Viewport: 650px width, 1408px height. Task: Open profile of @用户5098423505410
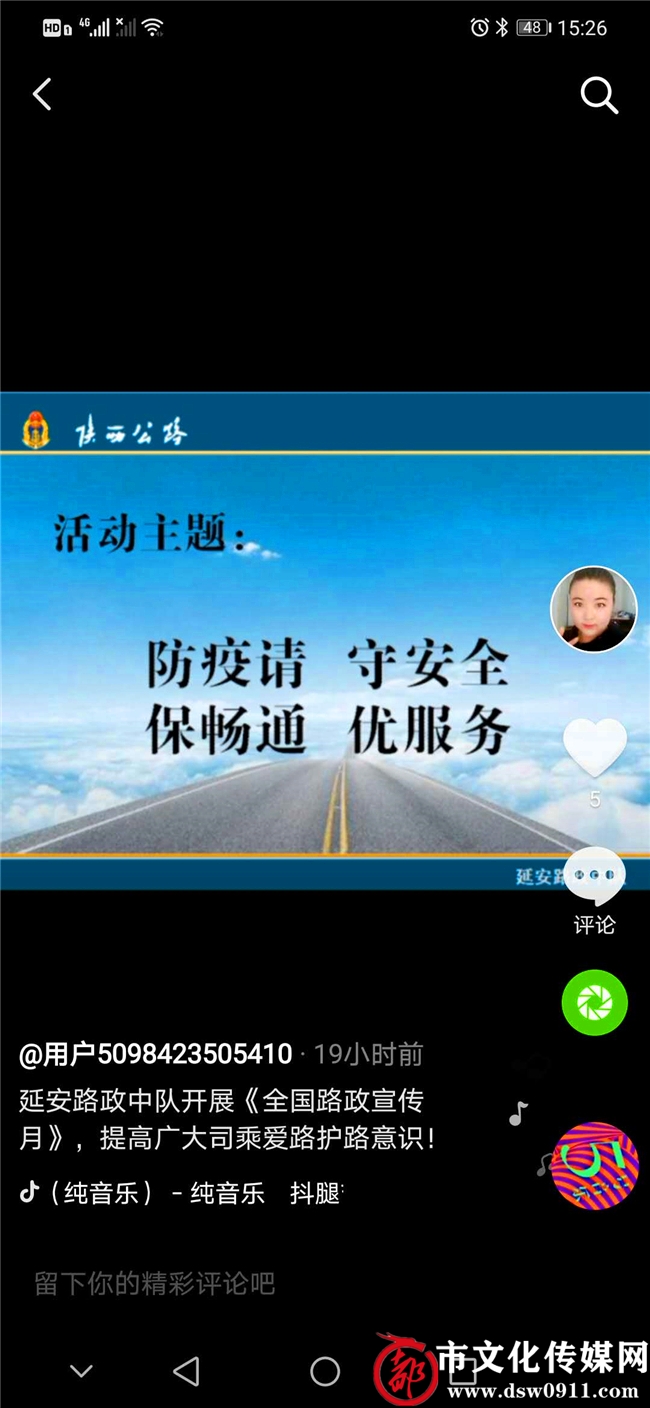point(156,1054)
